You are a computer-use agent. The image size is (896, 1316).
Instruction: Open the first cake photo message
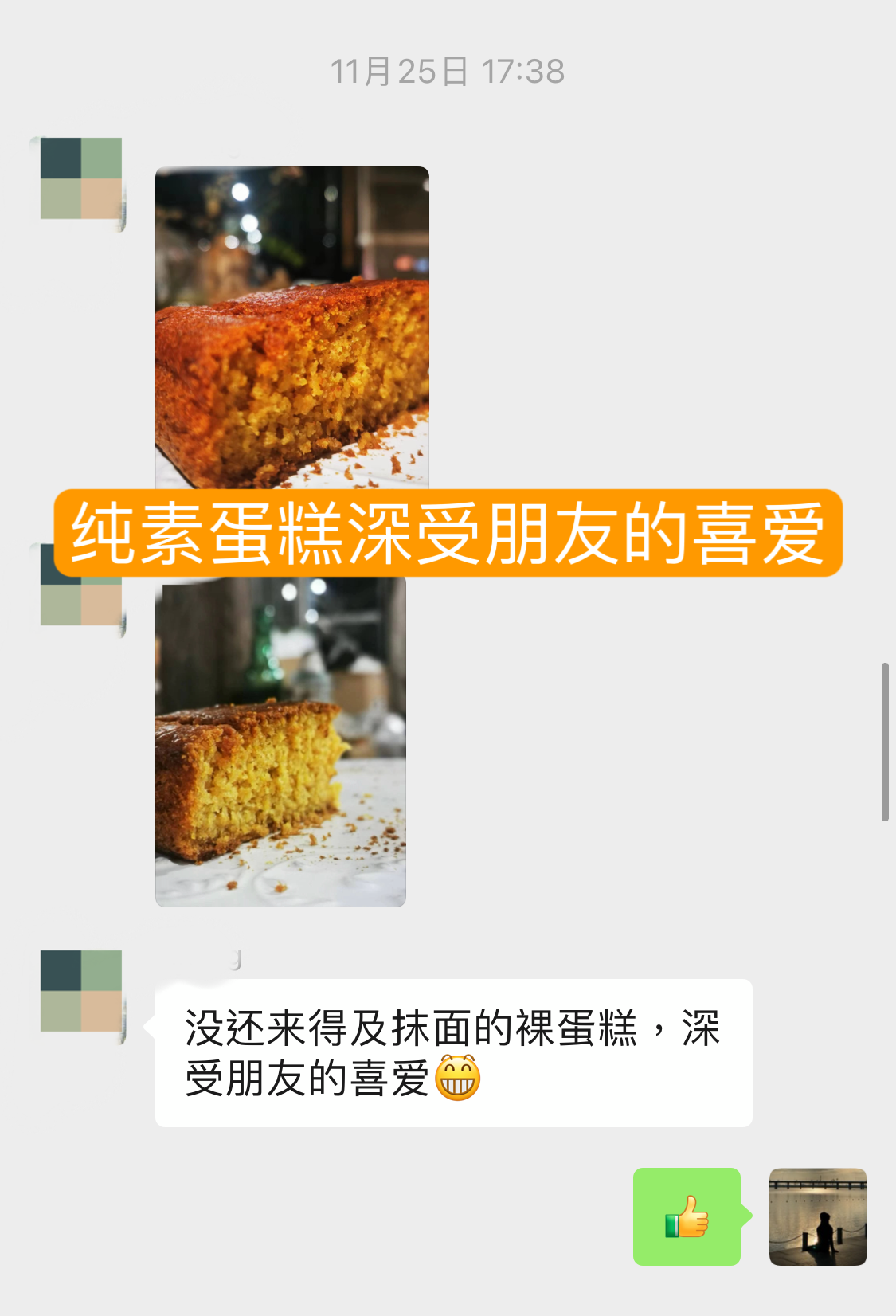[291, 327]
